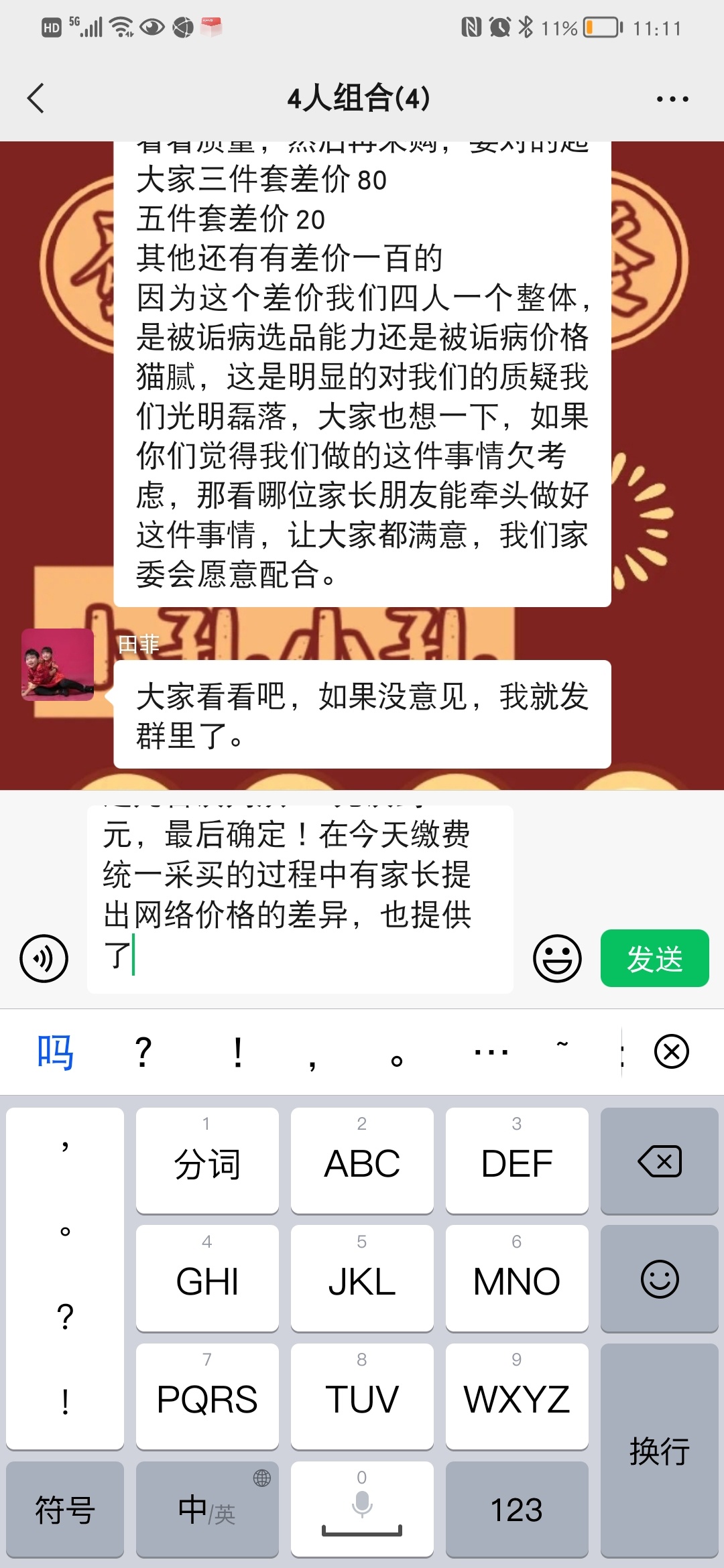Tap the MNO key
724x1568 pixels.
[516, 1279]
